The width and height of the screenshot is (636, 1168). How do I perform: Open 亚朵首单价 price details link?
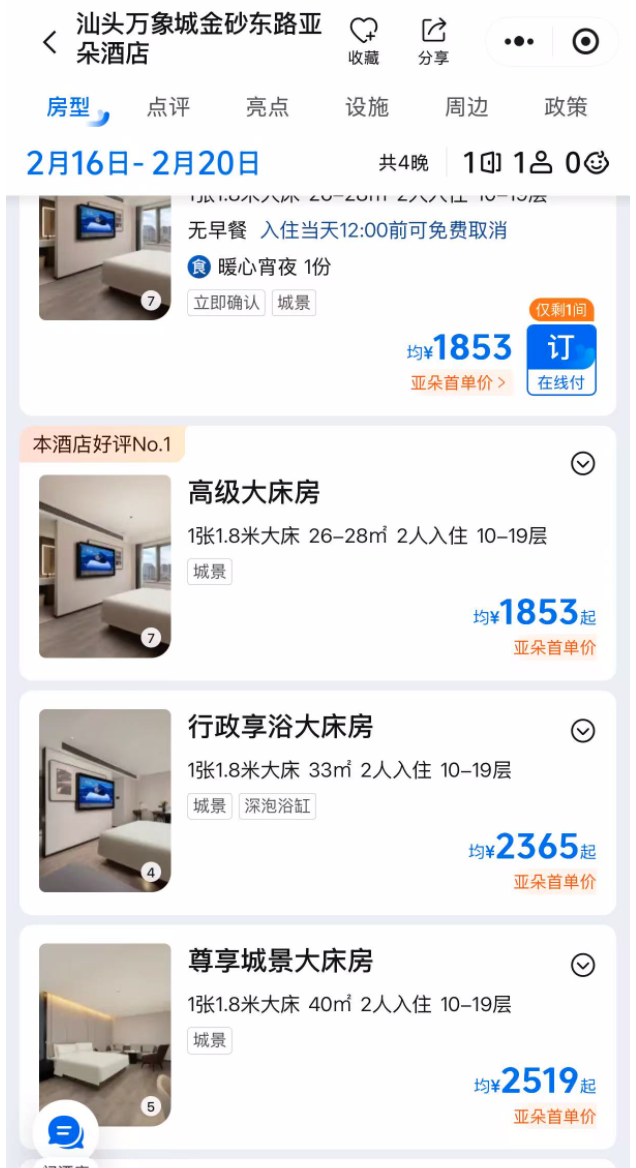[x=459, y=382]
